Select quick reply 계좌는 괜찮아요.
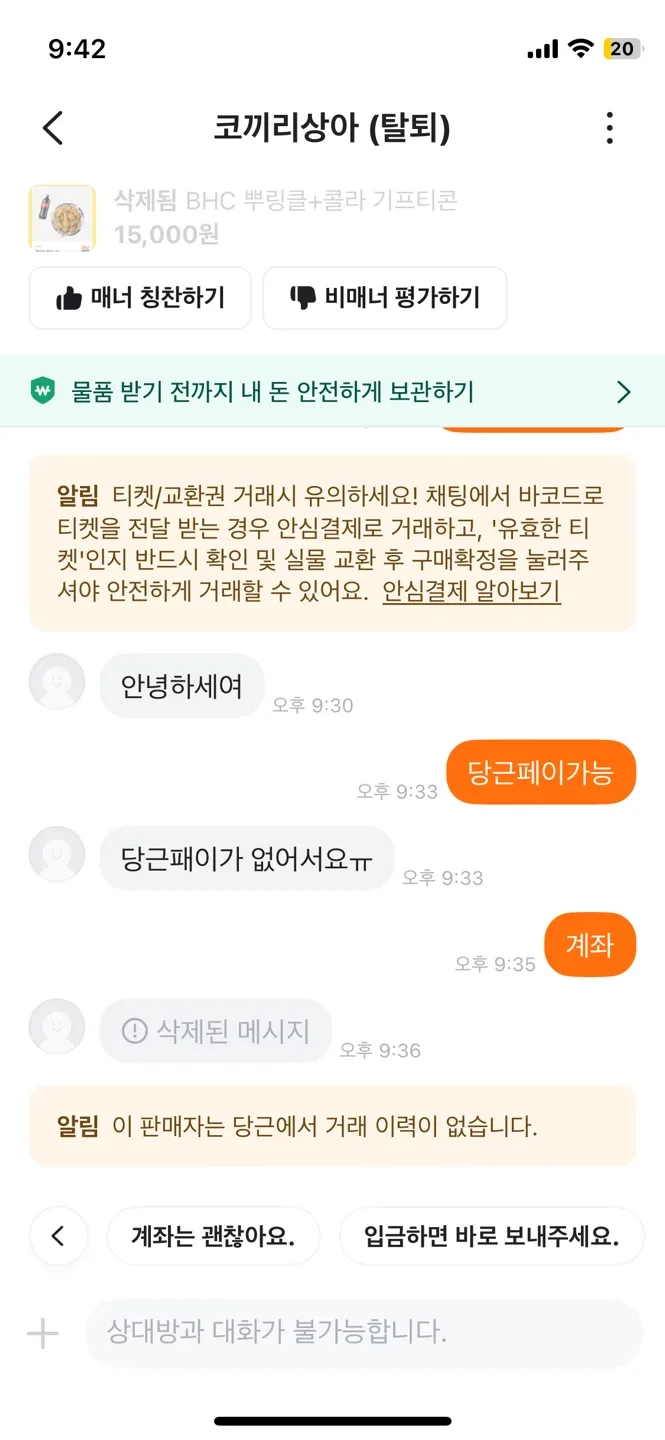This screenshot has height=1440, width=665. (x=213, y=1236)
